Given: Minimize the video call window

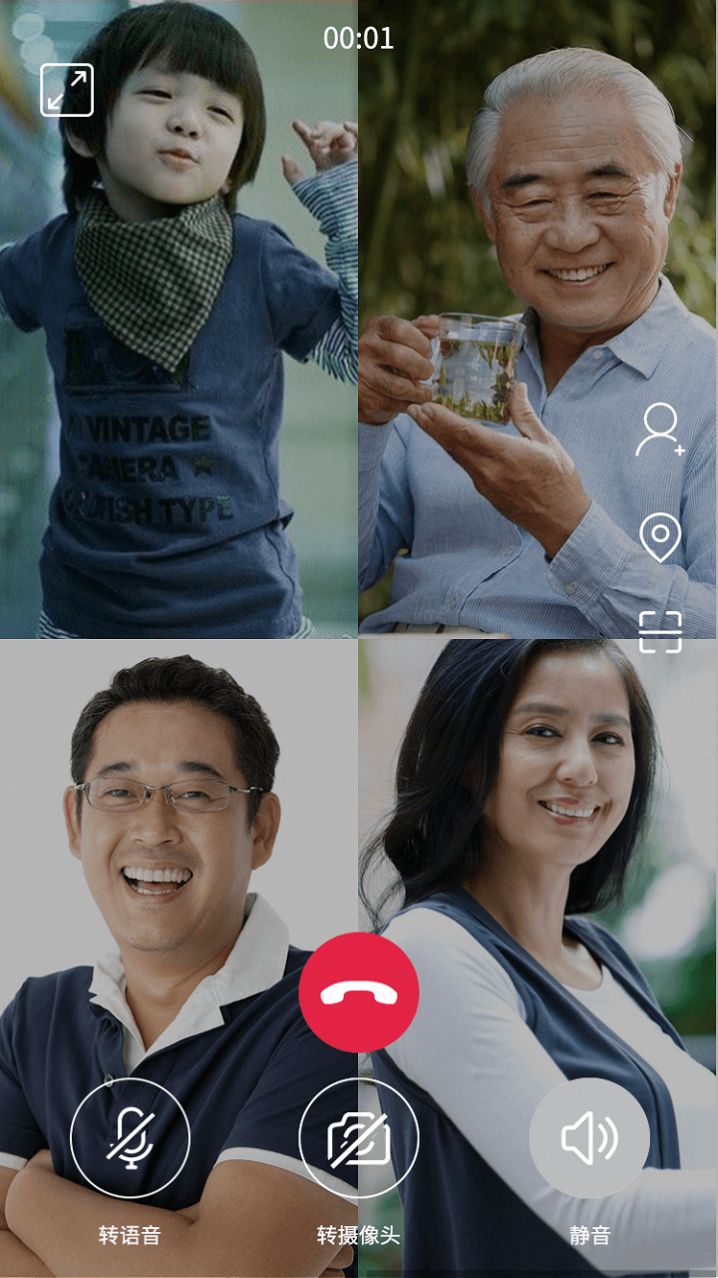Looking at the screenshot, I should (67, 90).
